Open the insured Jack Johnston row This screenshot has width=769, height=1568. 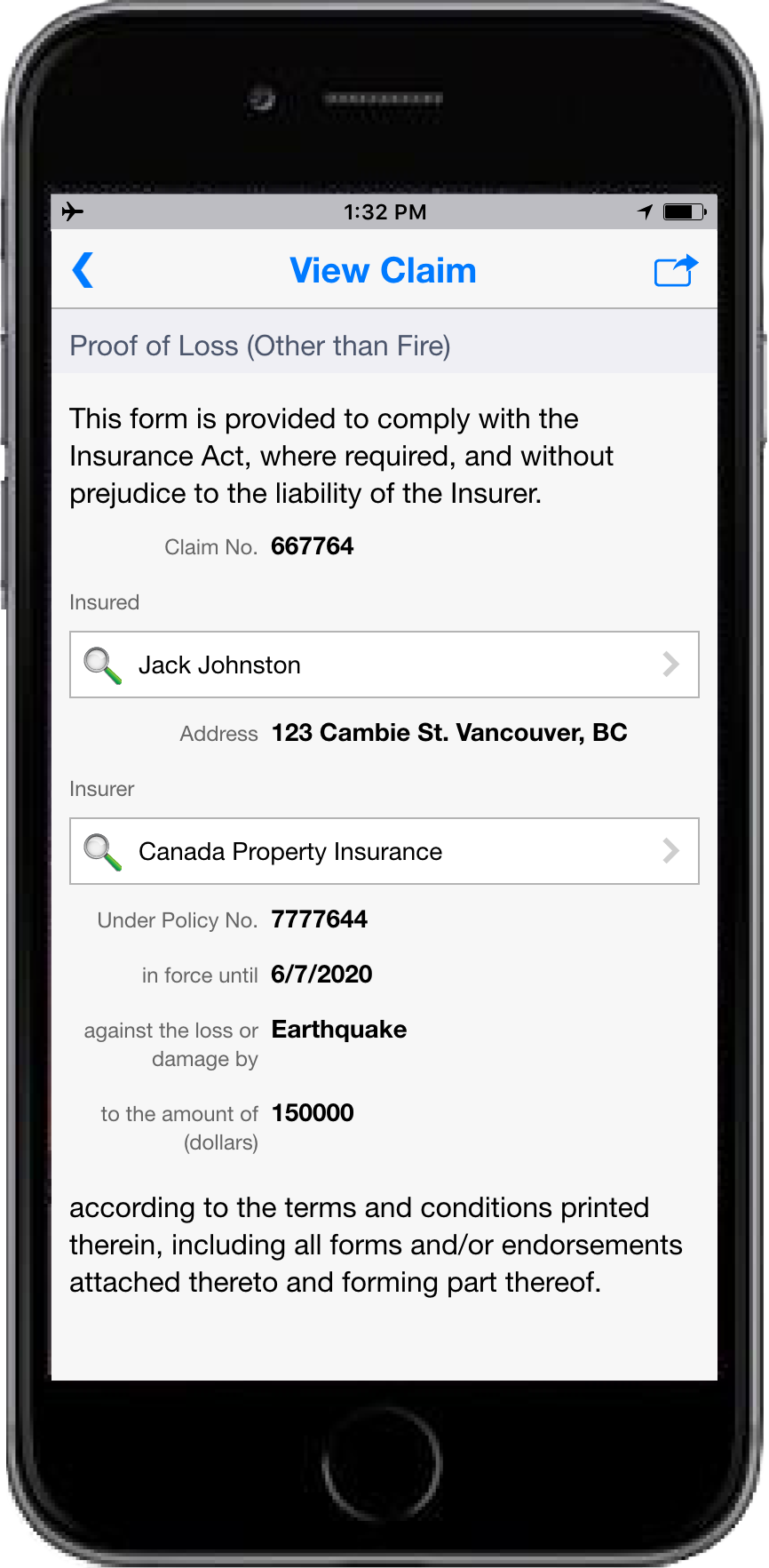tap(384, 665)
